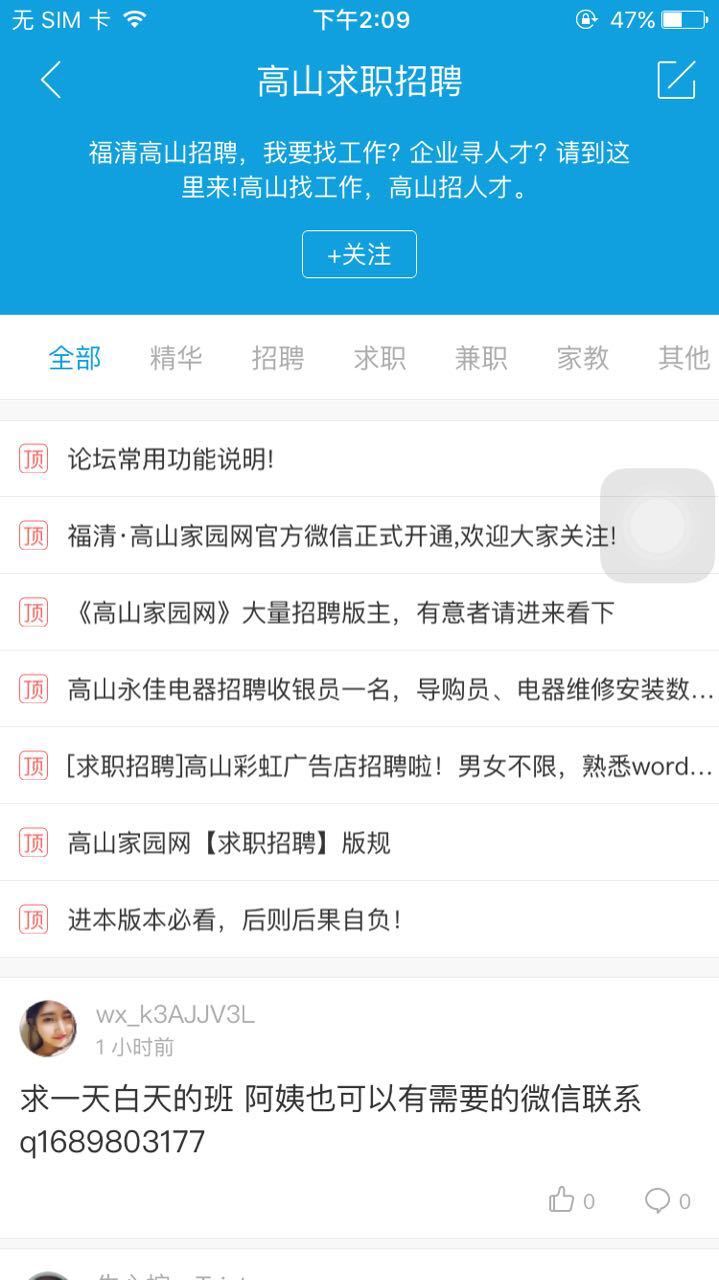The height and width of the screenshot is (1280, 719).
Task: Compose a new post with the edit icon
Action: 676,80
